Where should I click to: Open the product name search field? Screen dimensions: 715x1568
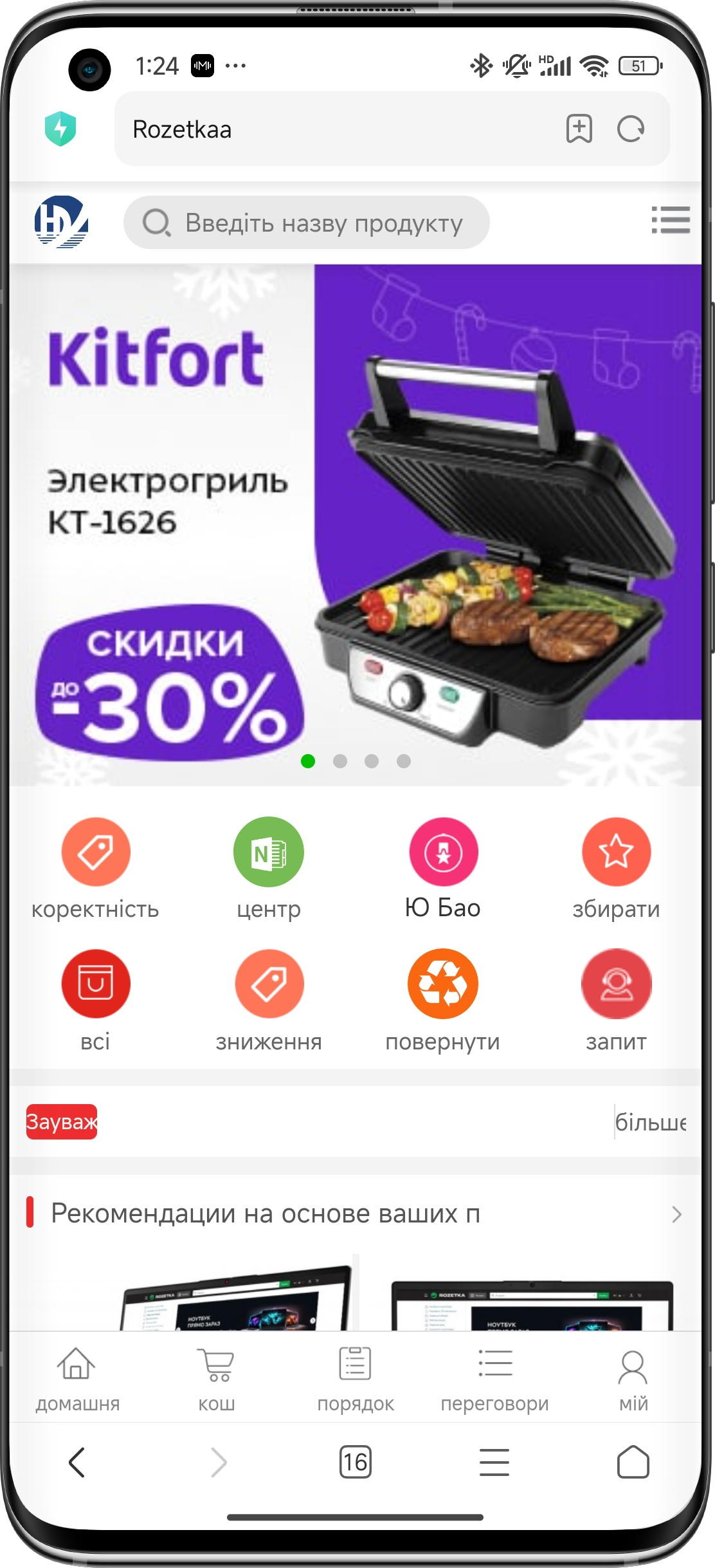tap(306, 223)
